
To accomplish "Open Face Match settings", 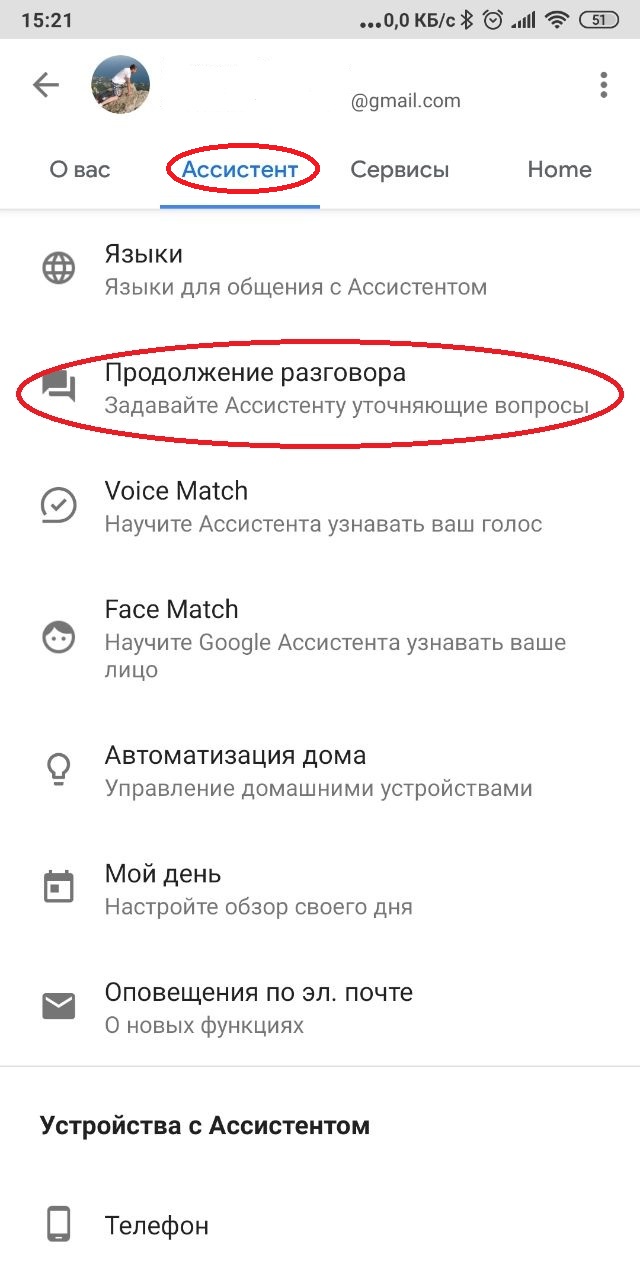I will 320,637.
